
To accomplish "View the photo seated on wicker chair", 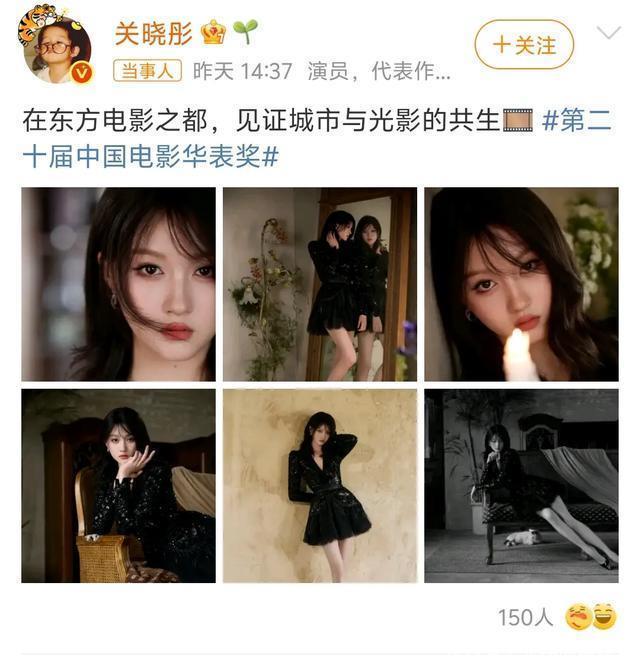I will click(118, 486).
